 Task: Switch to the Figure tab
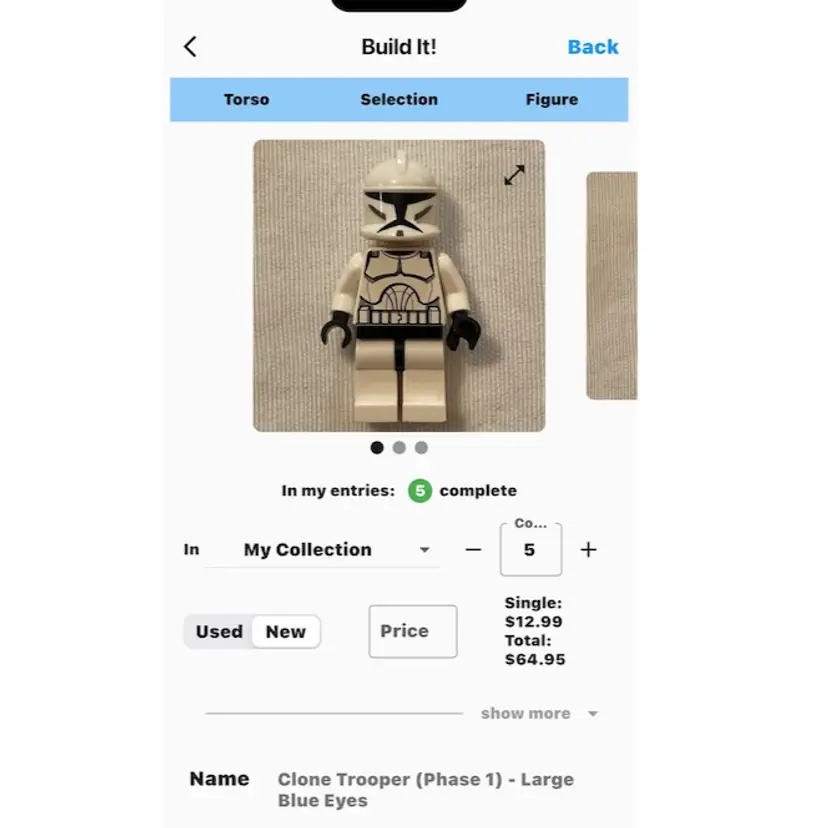pos(551,100)
